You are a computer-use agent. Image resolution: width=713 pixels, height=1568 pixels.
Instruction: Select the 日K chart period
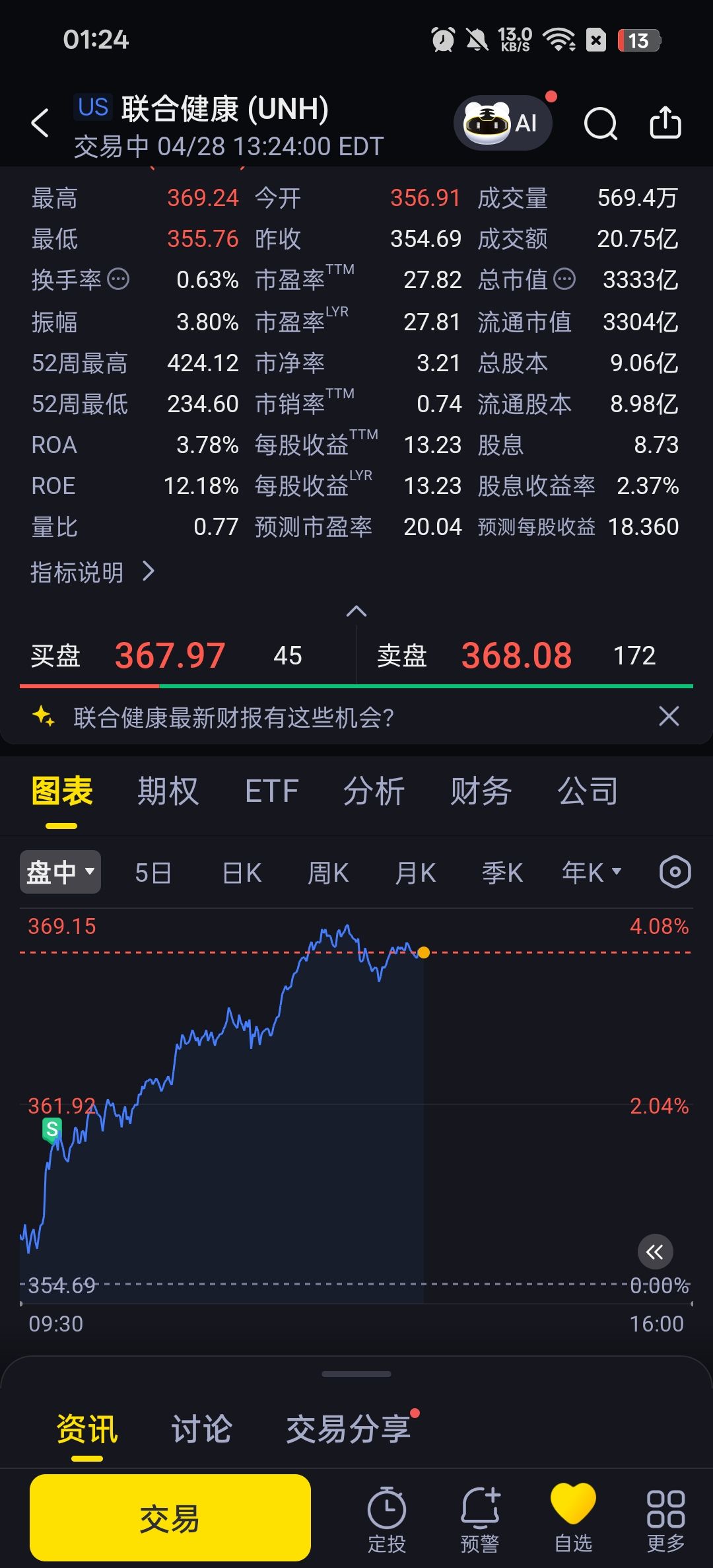tap(242, 873)
